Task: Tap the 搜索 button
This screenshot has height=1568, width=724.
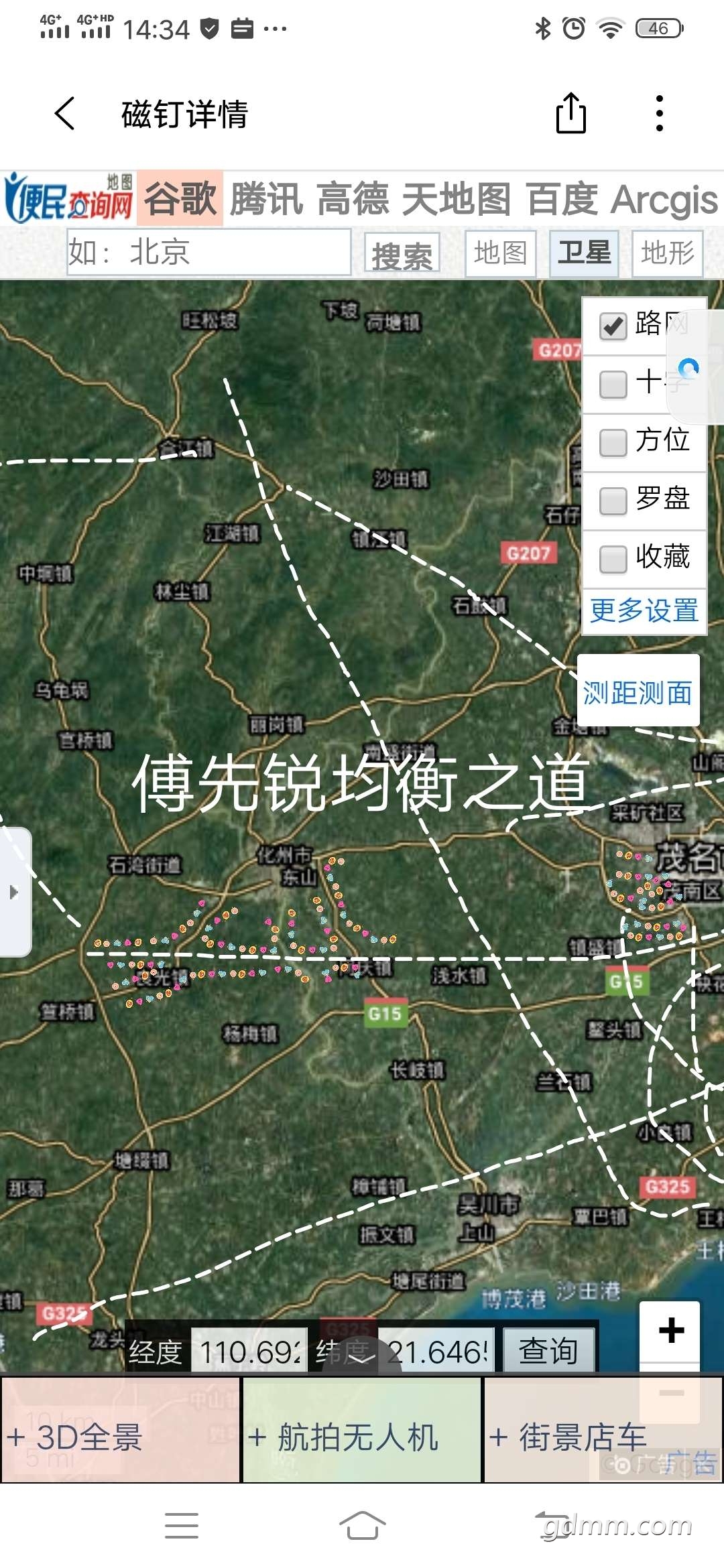Action: point(402,254)
